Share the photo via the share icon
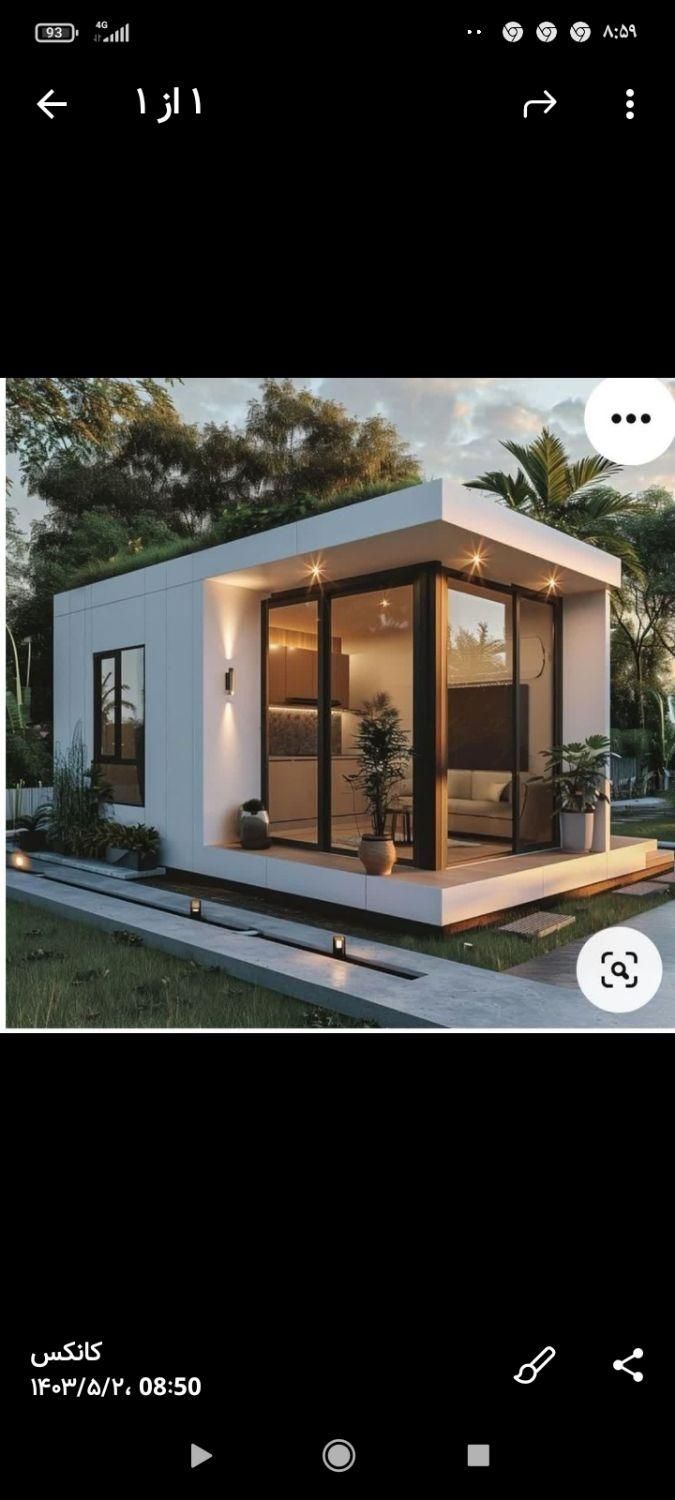The height and width of the screenshot is (1500, 675). pos(628,1365)
